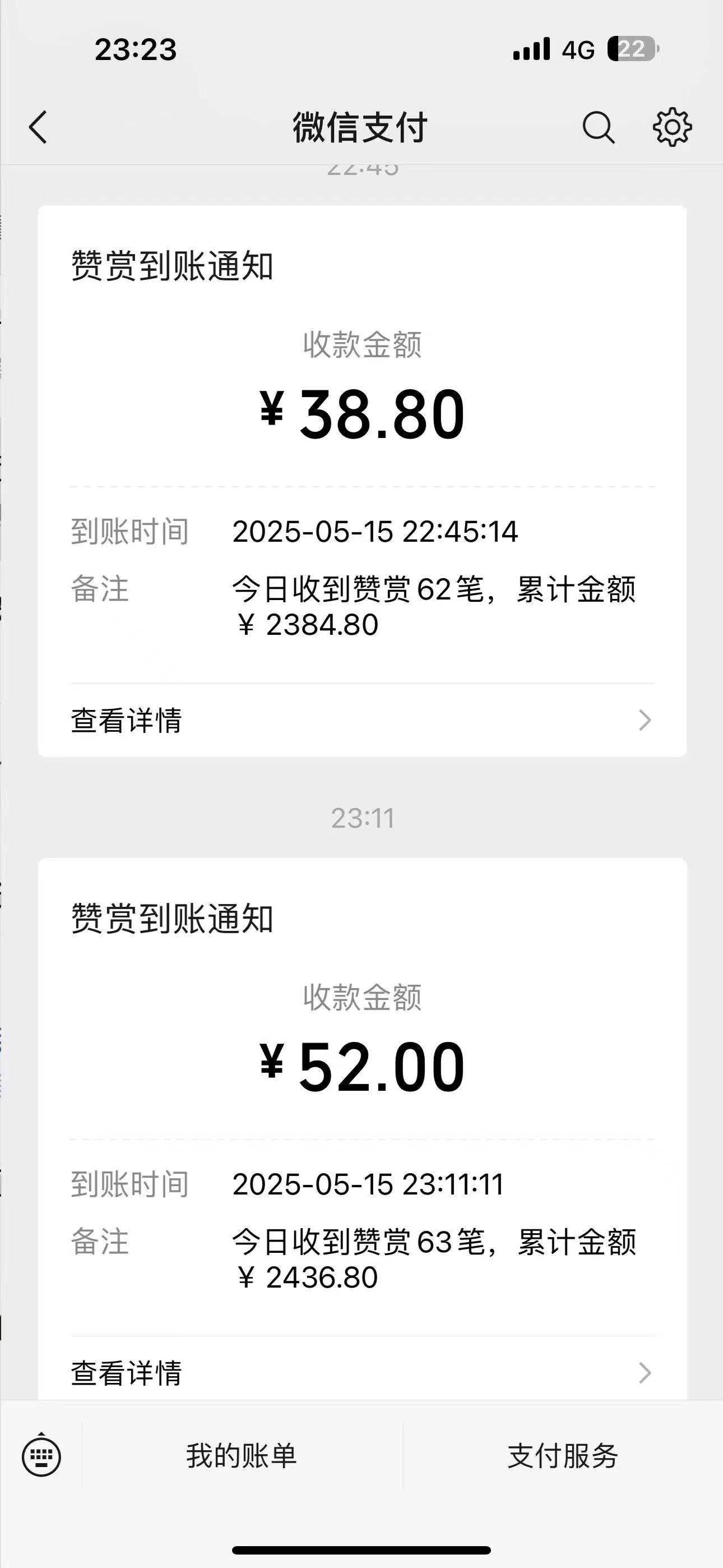Switch to keyboard input mode
The width and height of the screenshot is (723, 1568).
click(x=41, y=1456)
